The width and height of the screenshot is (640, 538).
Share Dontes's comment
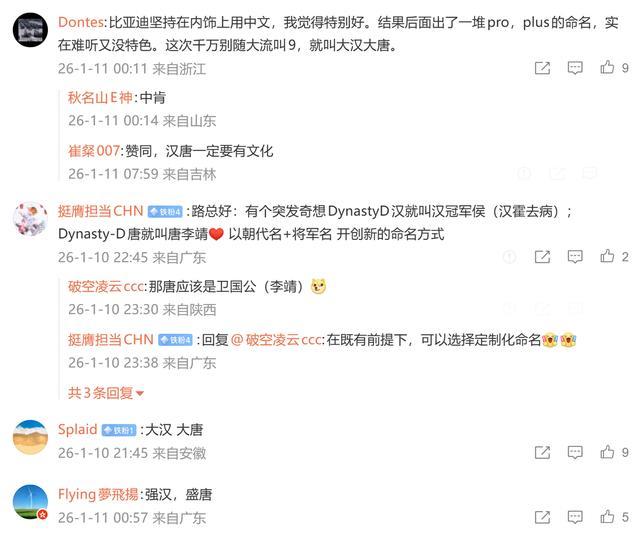tap(542, 68)
